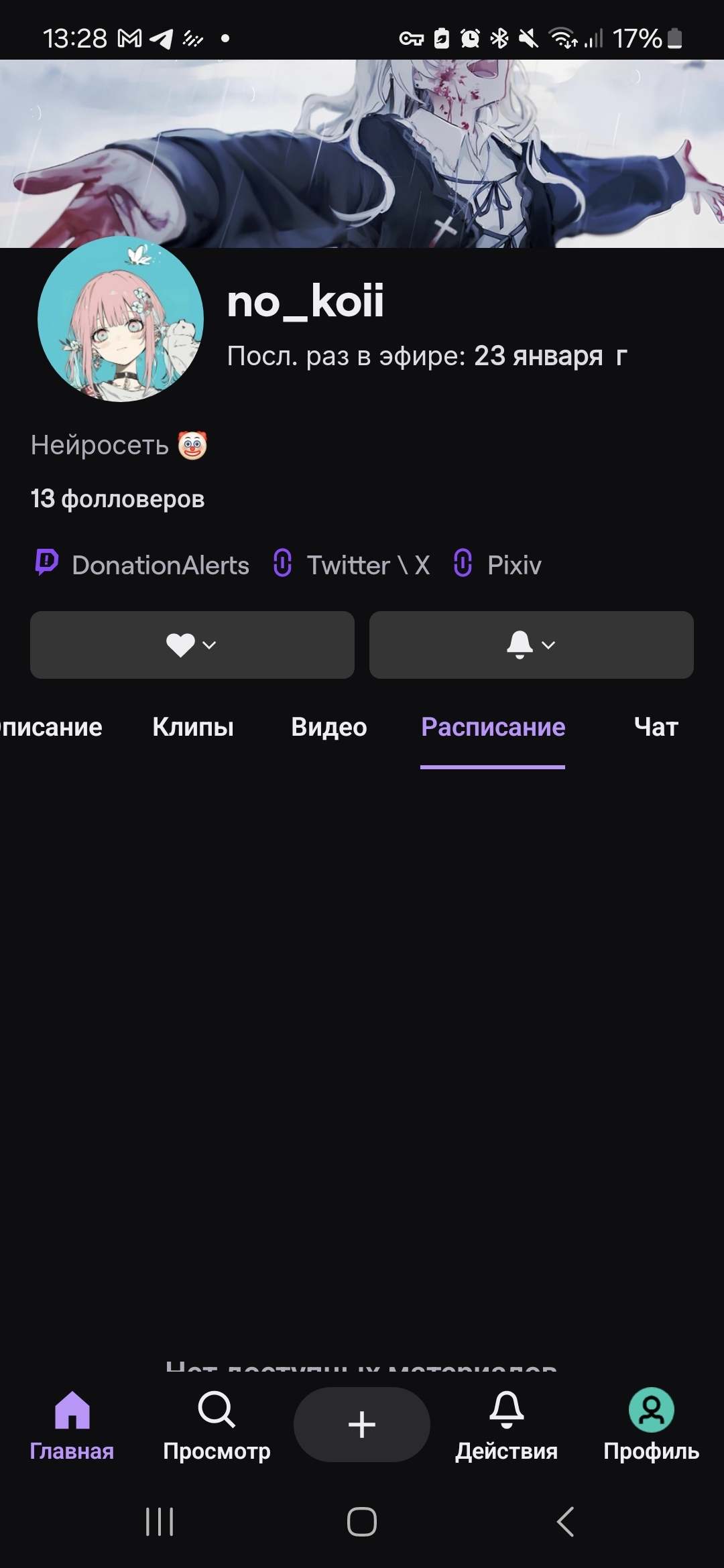This screenshot has height=1568, width=724.
Task: Open the DonationAlerts link
Action: point(142,565)
